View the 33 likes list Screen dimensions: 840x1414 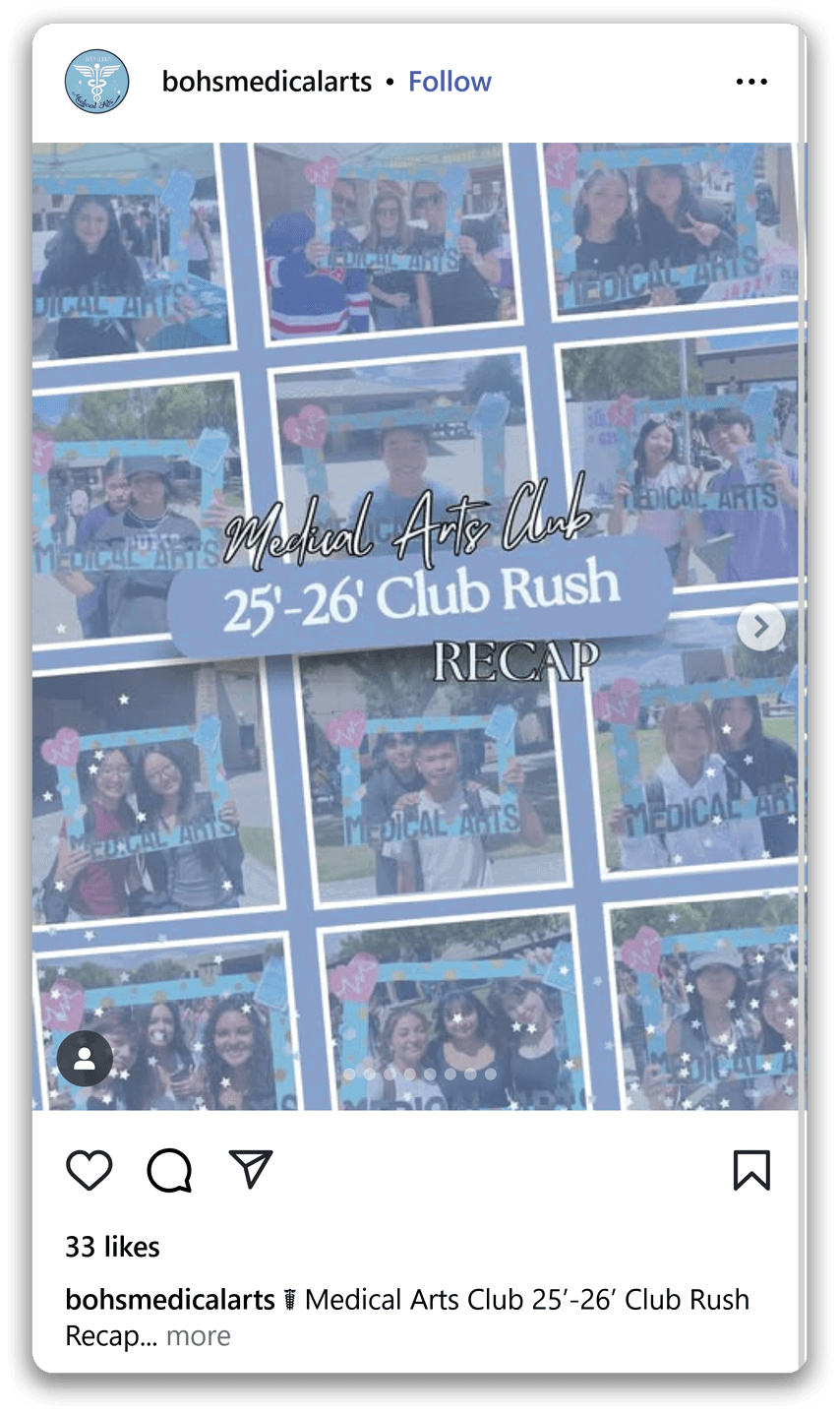tap(112, 1247)
